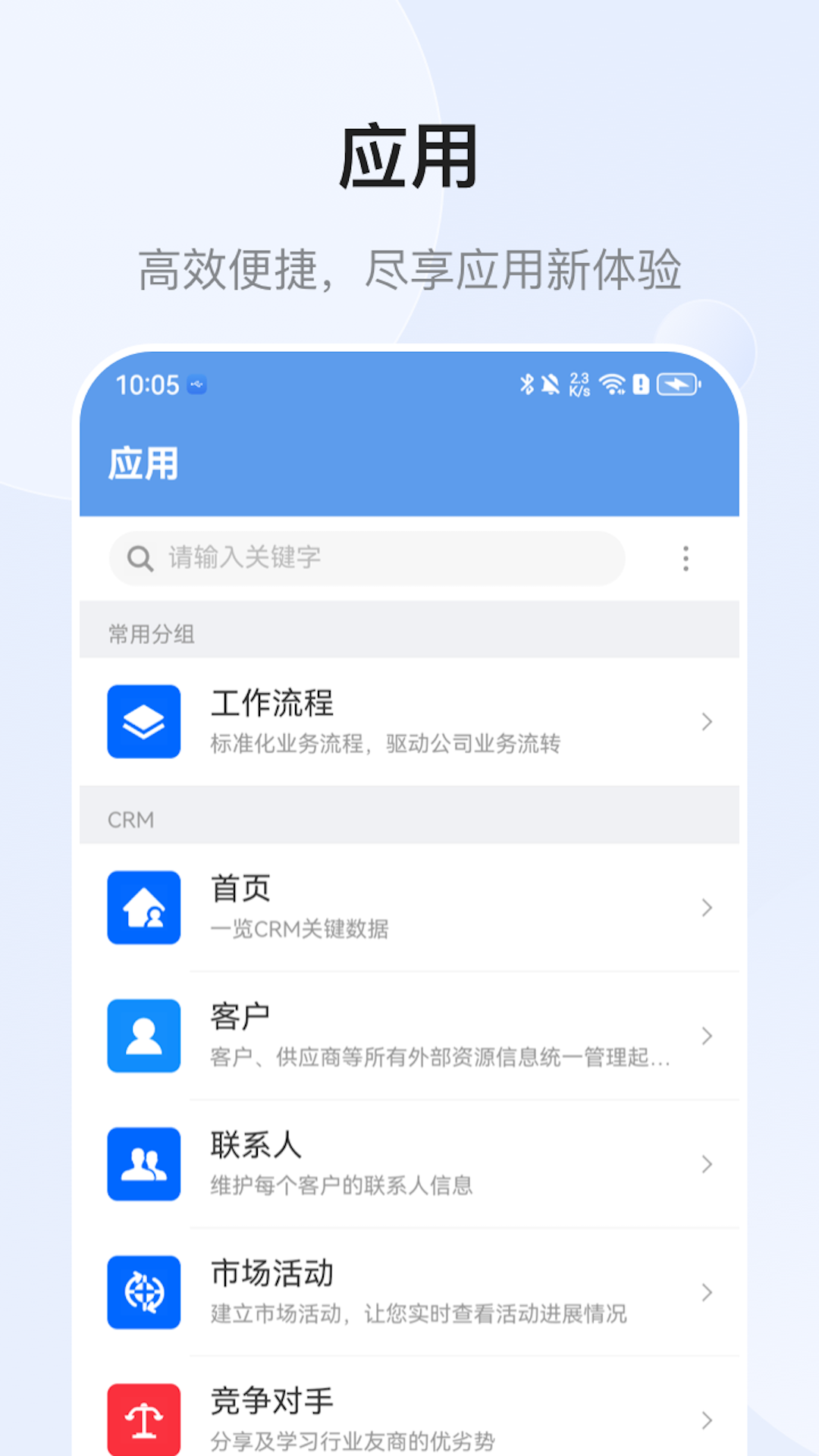Tap the battery indicator in the status bar

(677, 384)
